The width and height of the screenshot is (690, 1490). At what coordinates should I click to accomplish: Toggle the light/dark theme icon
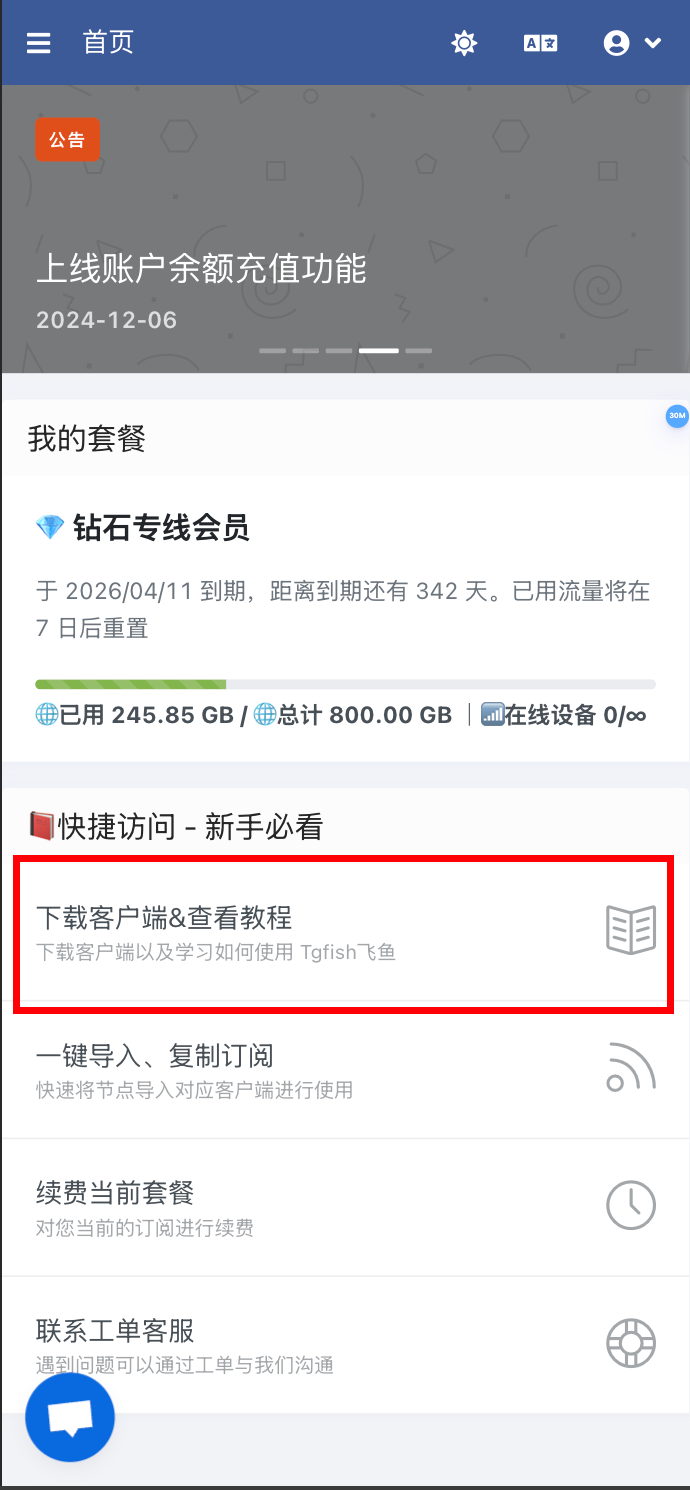pyautogui.click(x=464, y=43)
